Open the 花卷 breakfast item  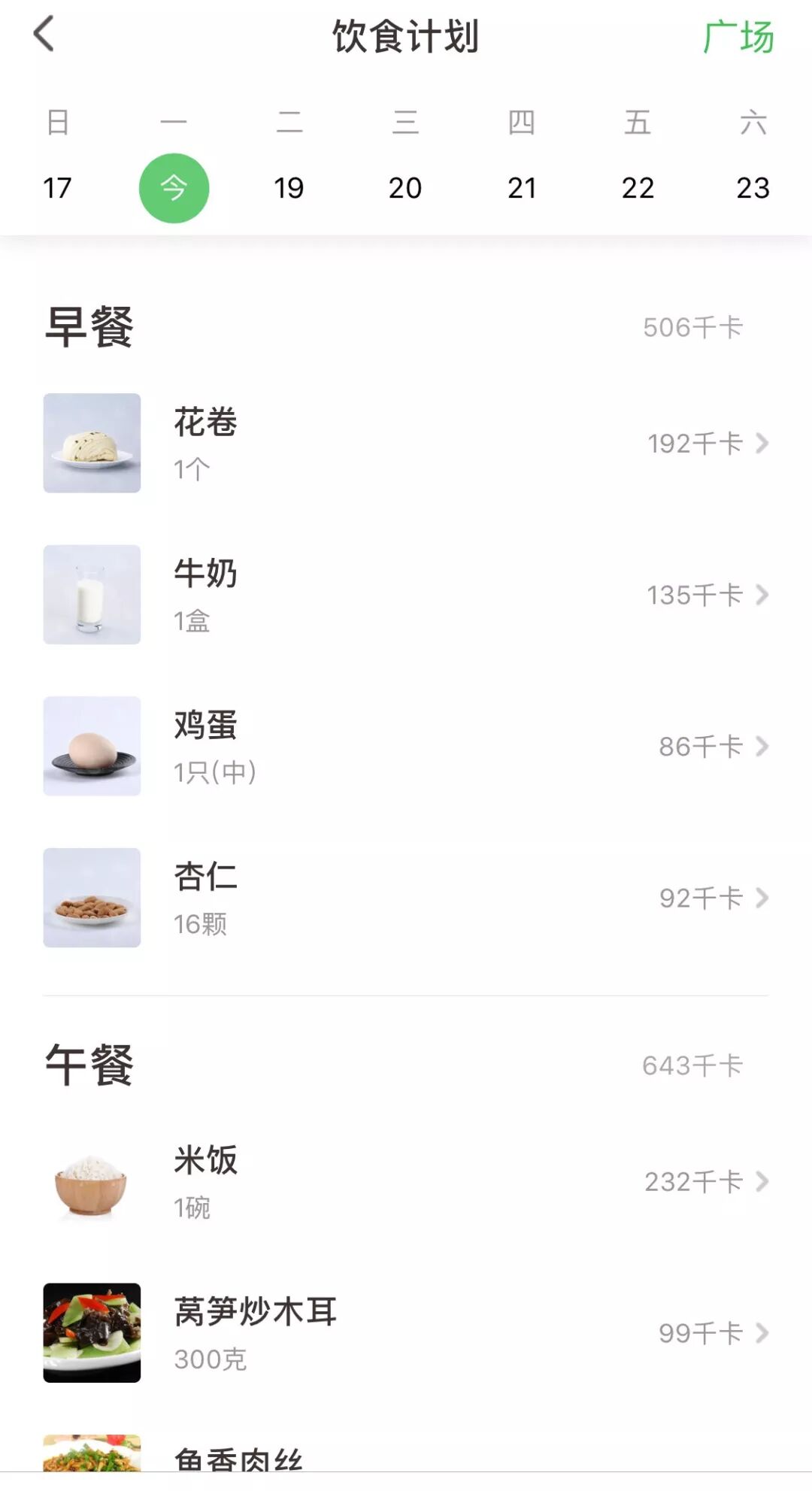point(406,444)
